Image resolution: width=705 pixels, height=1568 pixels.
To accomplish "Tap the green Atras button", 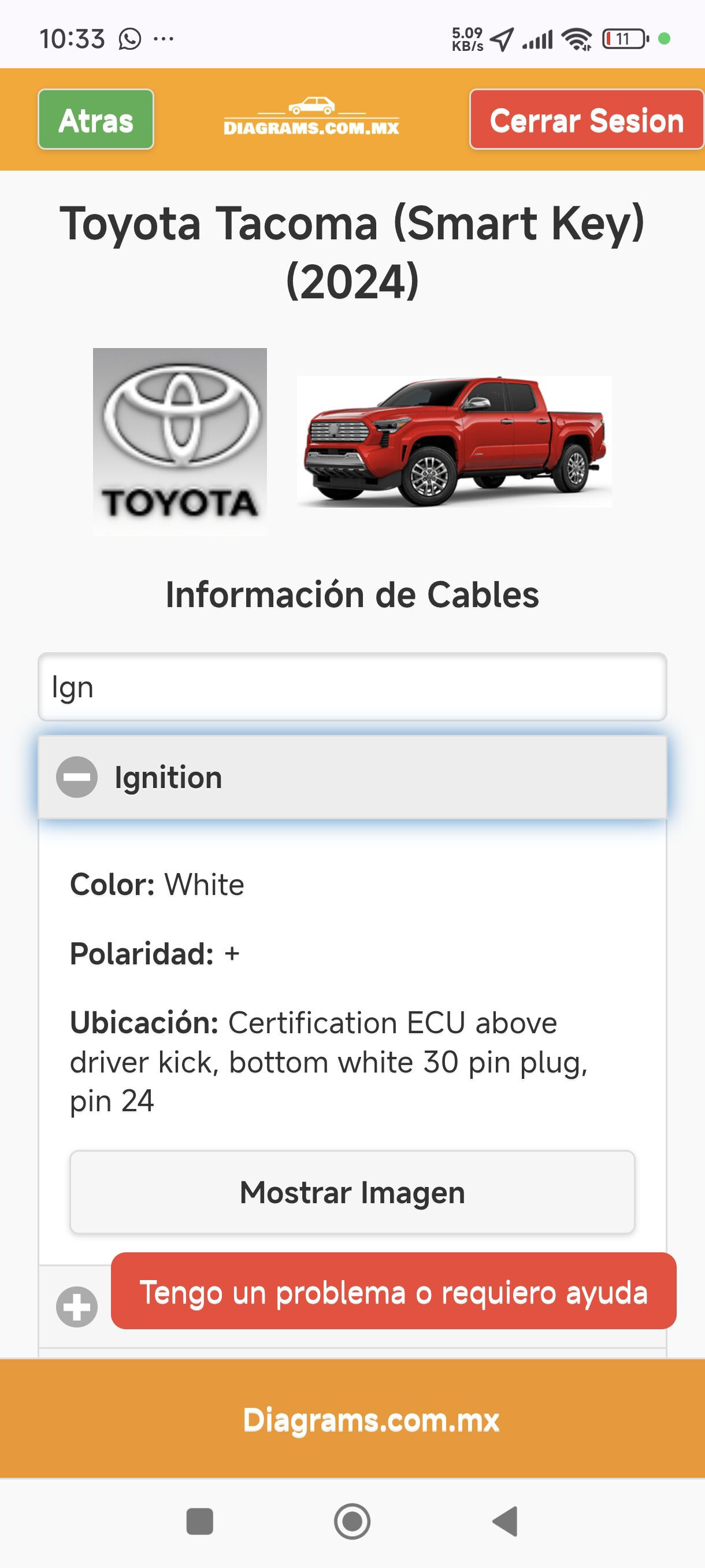I will 95,119.
